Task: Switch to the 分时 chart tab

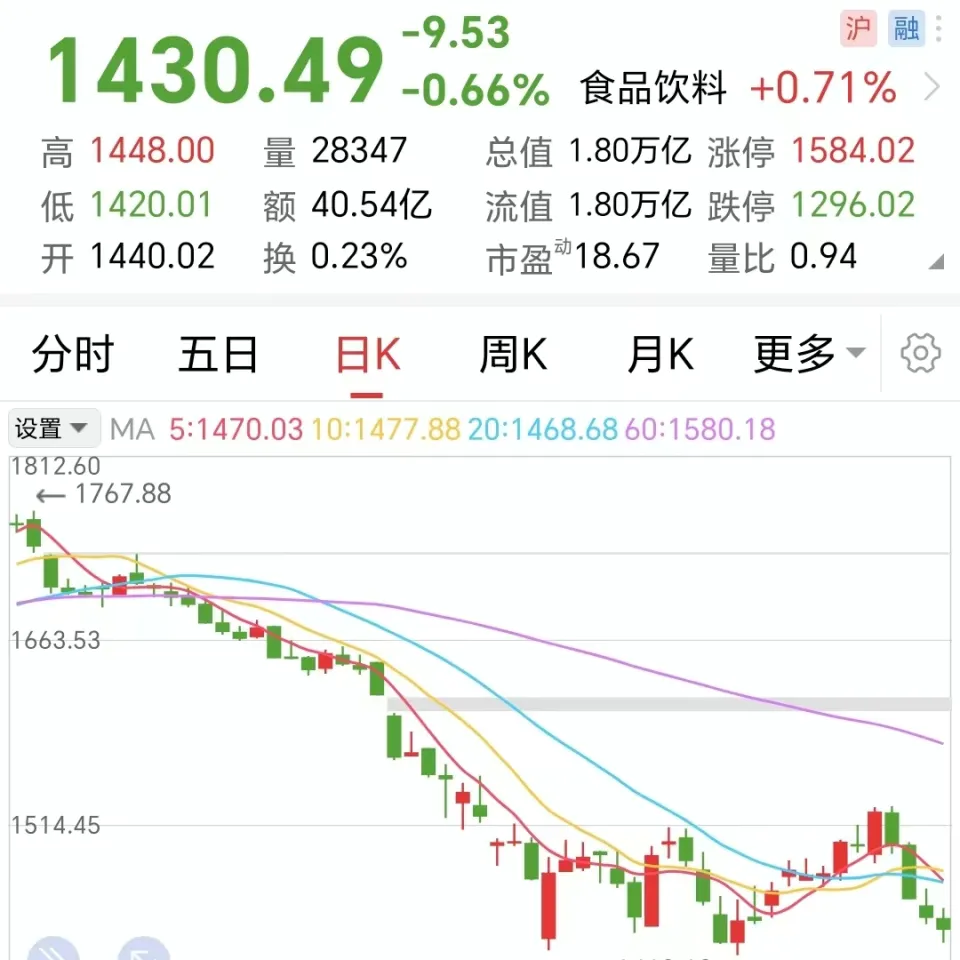Action: coord(72,354)
